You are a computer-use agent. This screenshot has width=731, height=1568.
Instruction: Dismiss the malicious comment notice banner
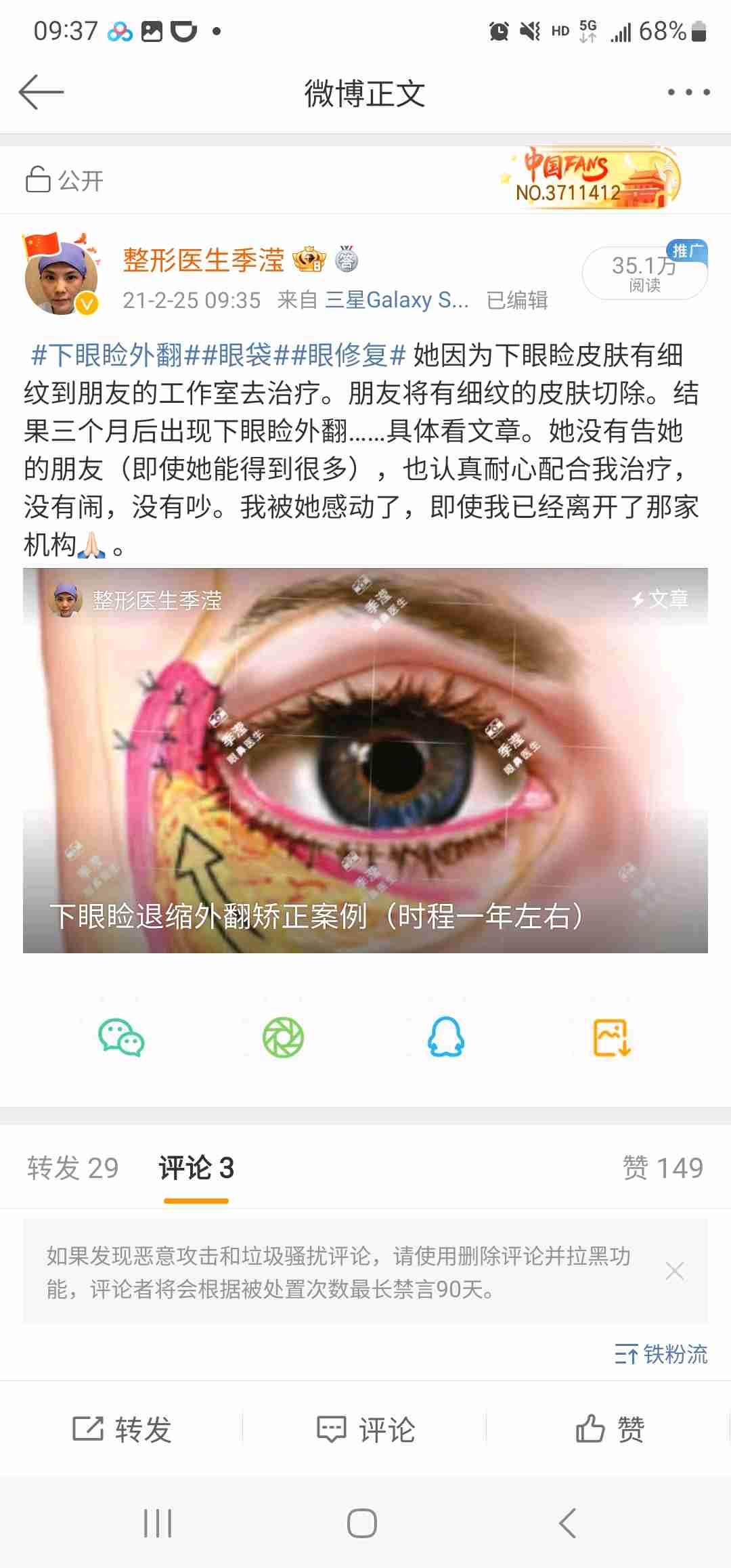pyautogui.click(x=675, y=1271)
